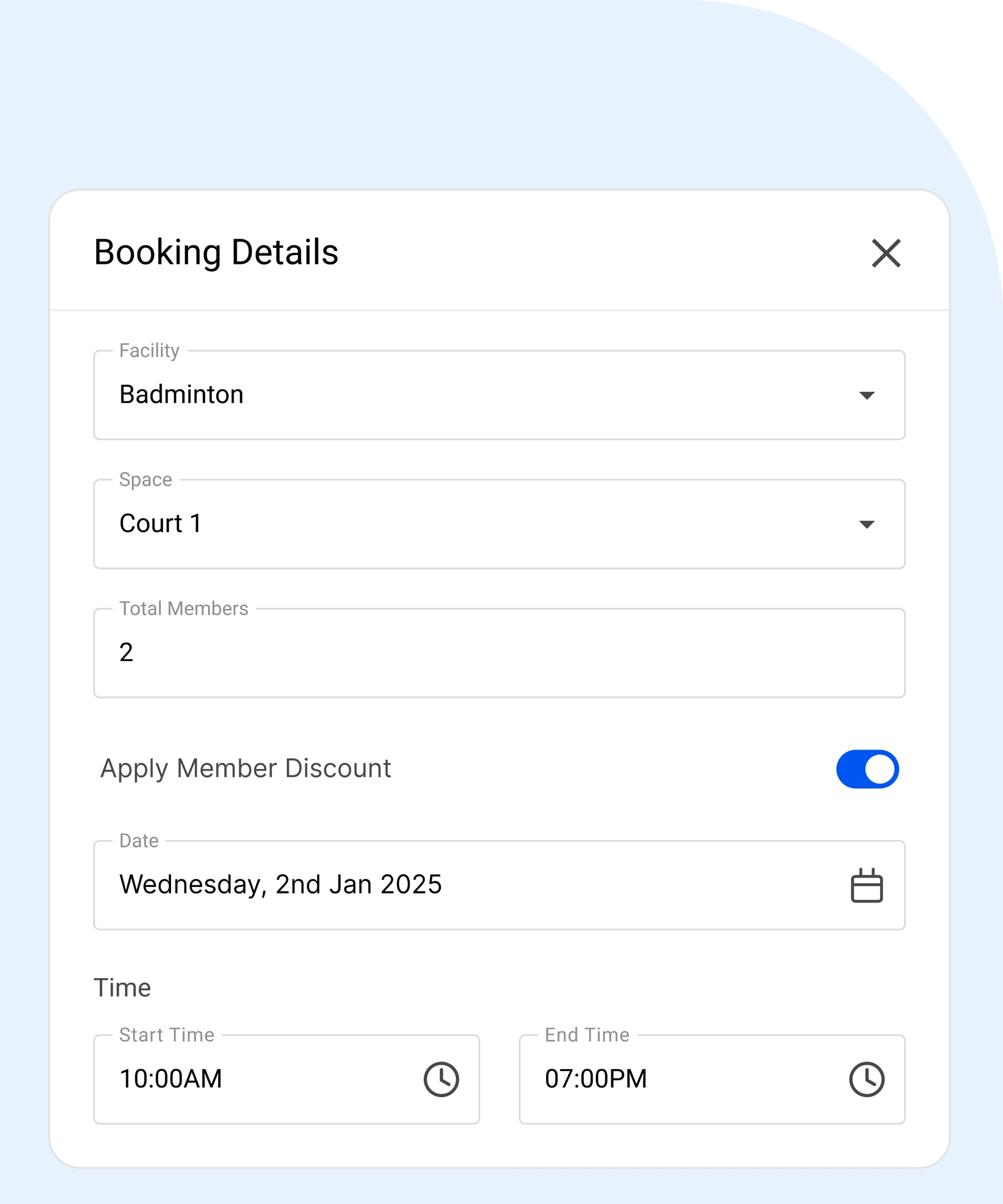Close the Booking Details dialog
Viewport: 1003px width, 1204px height.
(x=886, y=253)
